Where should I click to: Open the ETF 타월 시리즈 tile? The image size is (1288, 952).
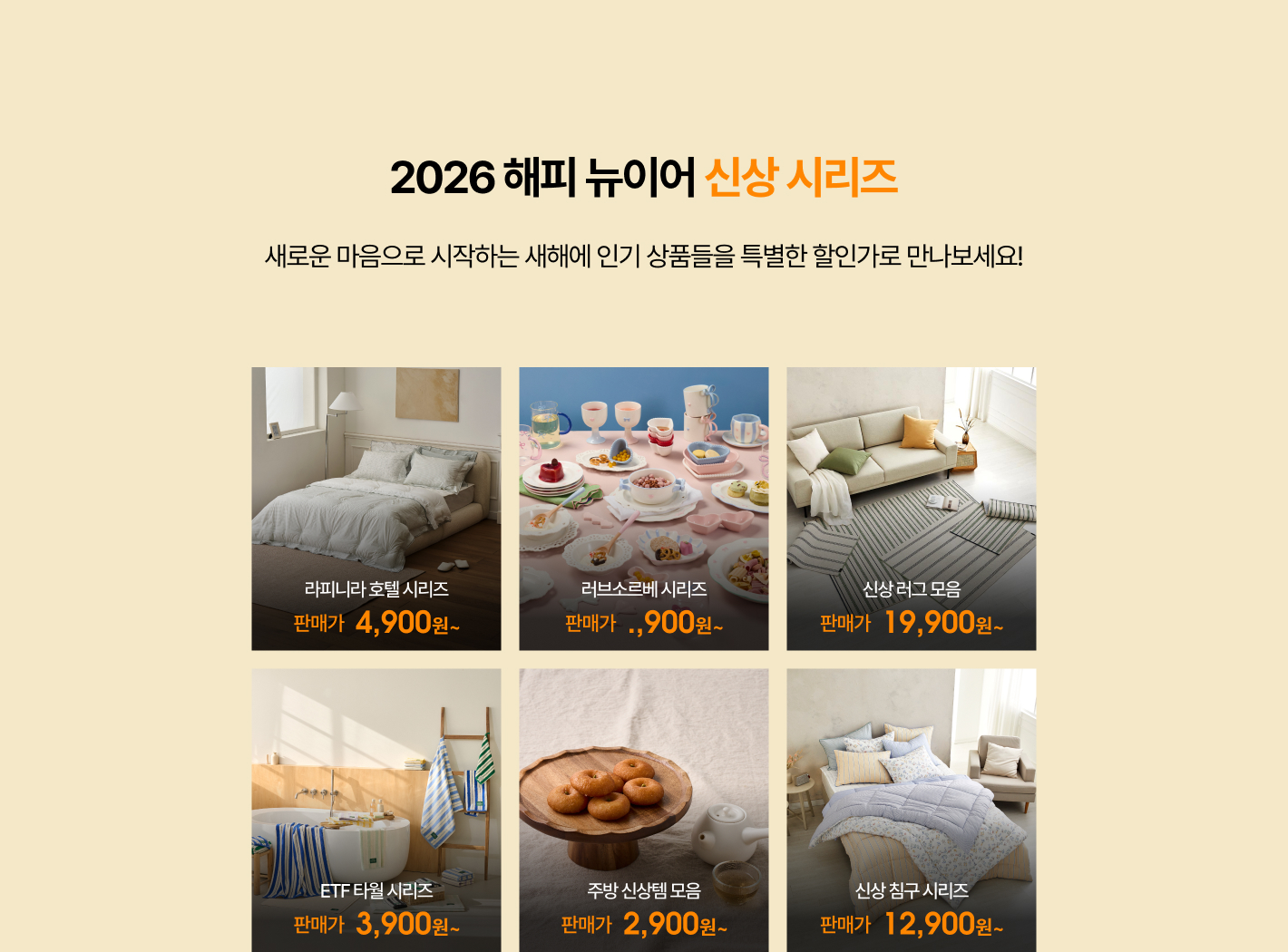(x=376, y=810)
